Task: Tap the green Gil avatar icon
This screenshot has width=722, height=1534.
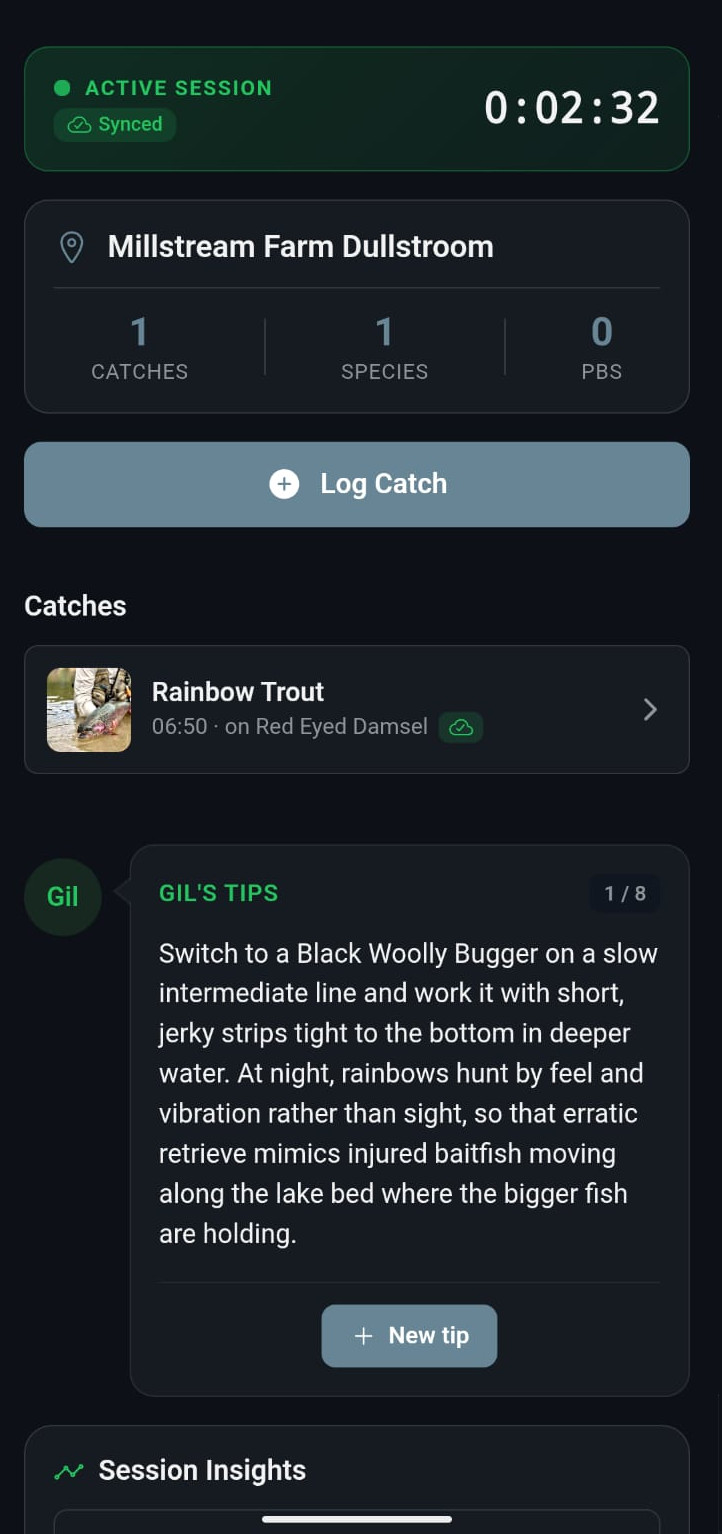Action: tap(62, 896)
